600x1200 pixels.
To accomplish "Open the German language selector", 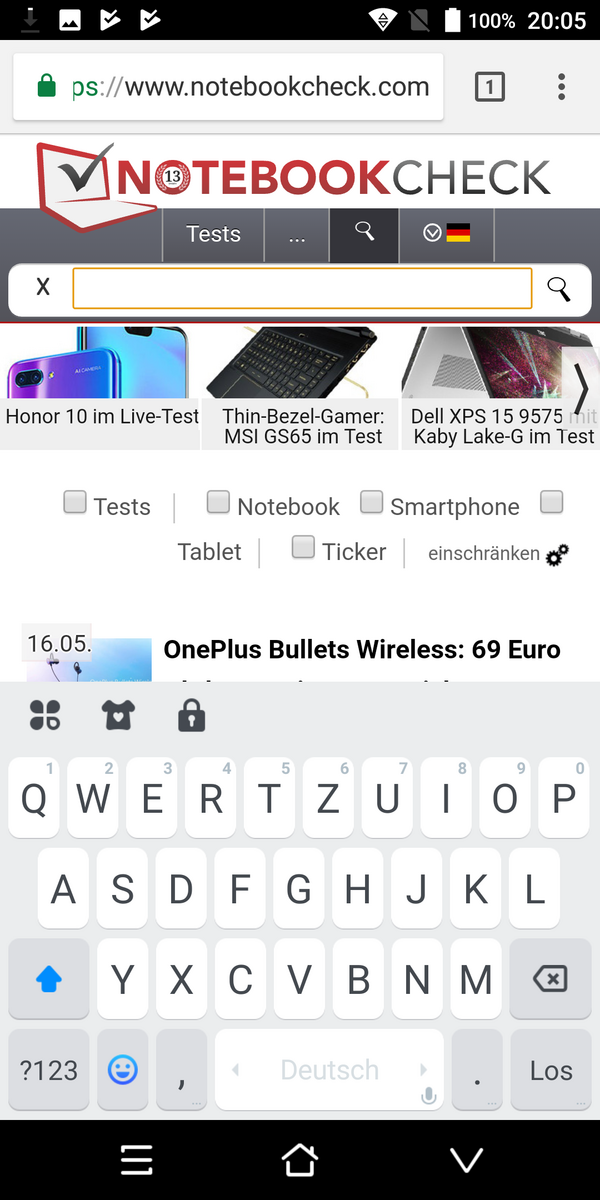I will (x=446, y=233).
